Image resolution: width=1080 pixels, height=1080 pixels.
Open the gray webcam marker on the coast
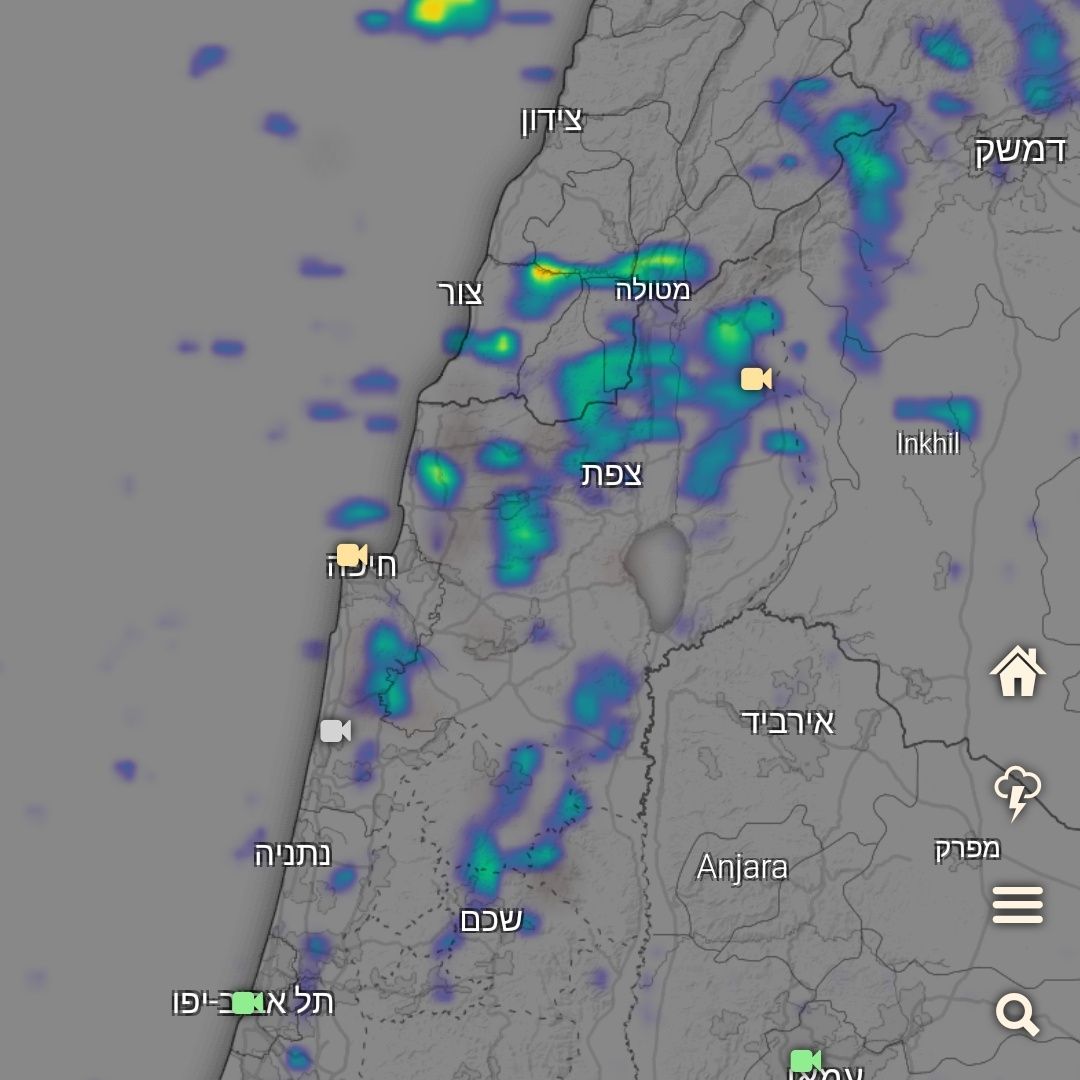(x=335, y=731)
